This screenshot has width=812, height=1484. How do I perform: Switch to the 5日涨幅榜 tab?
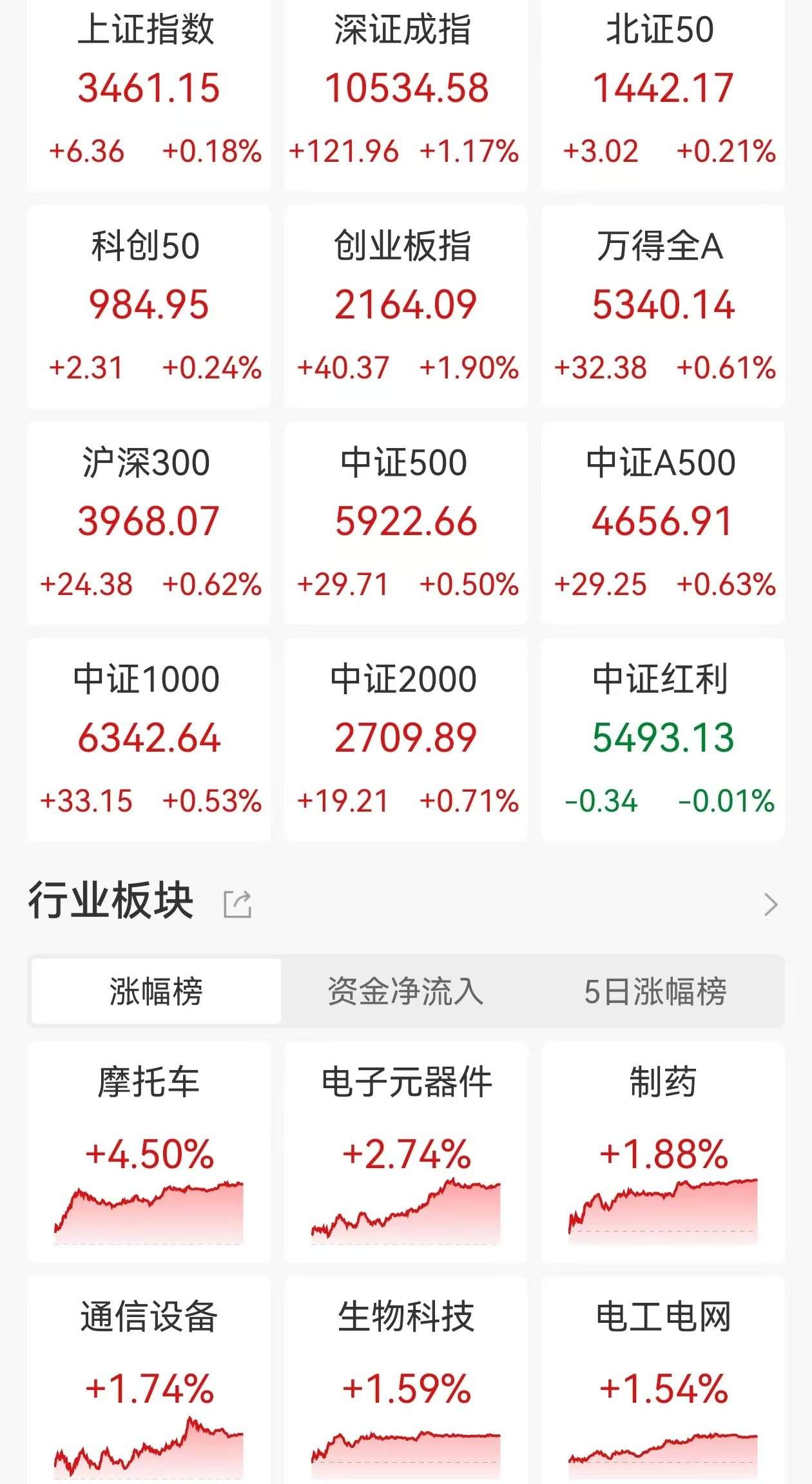point(655,991)
